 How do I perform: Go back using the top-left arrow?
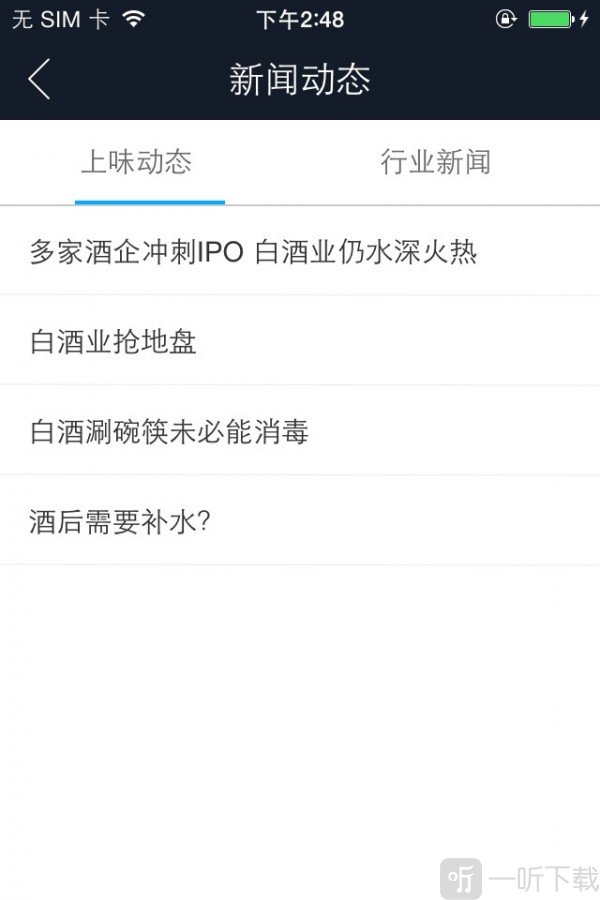[39, 79]
